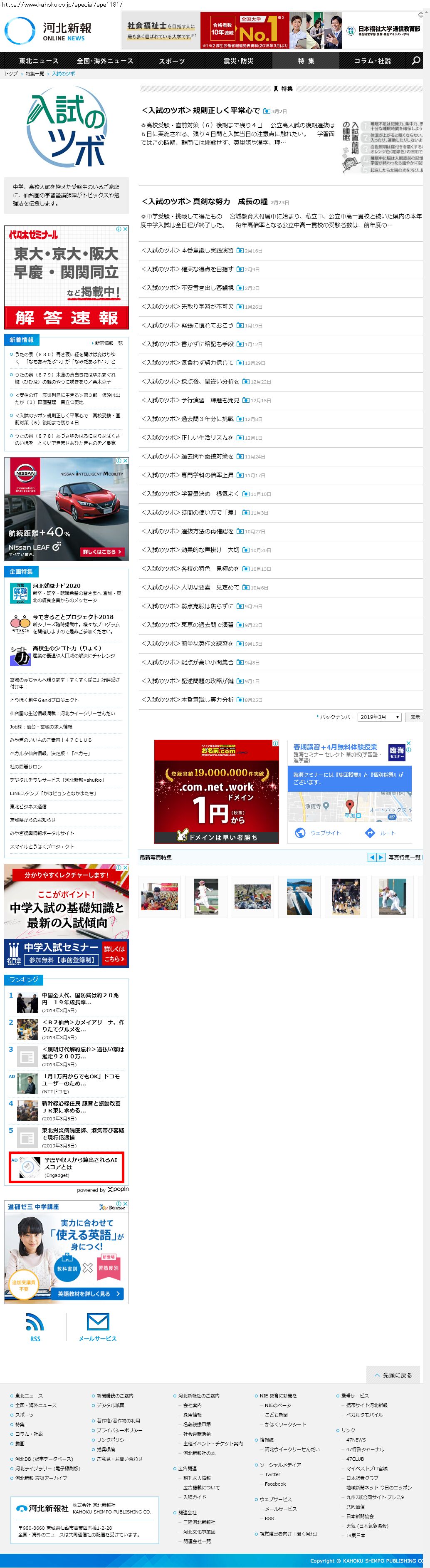Show next photos with right arrow
Screen dimensions: 430x1568
click(381, 858)
